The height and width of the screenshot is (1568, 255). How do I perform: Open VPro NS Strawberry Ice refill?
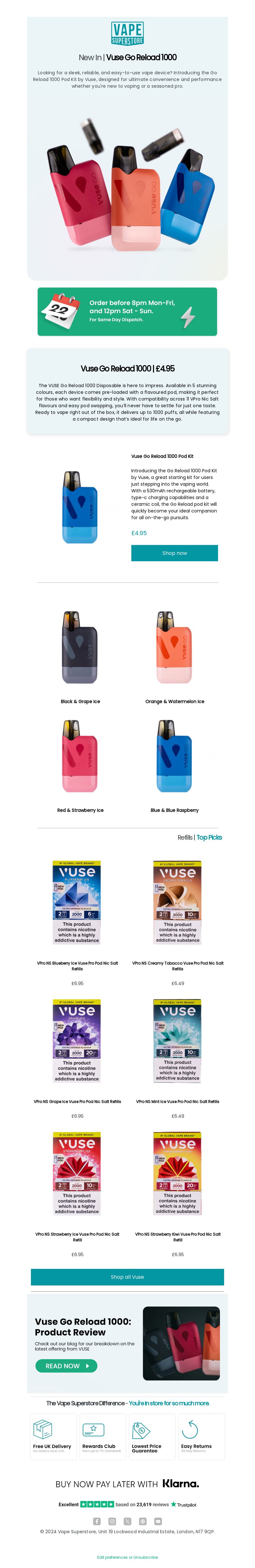point(77,1173)
